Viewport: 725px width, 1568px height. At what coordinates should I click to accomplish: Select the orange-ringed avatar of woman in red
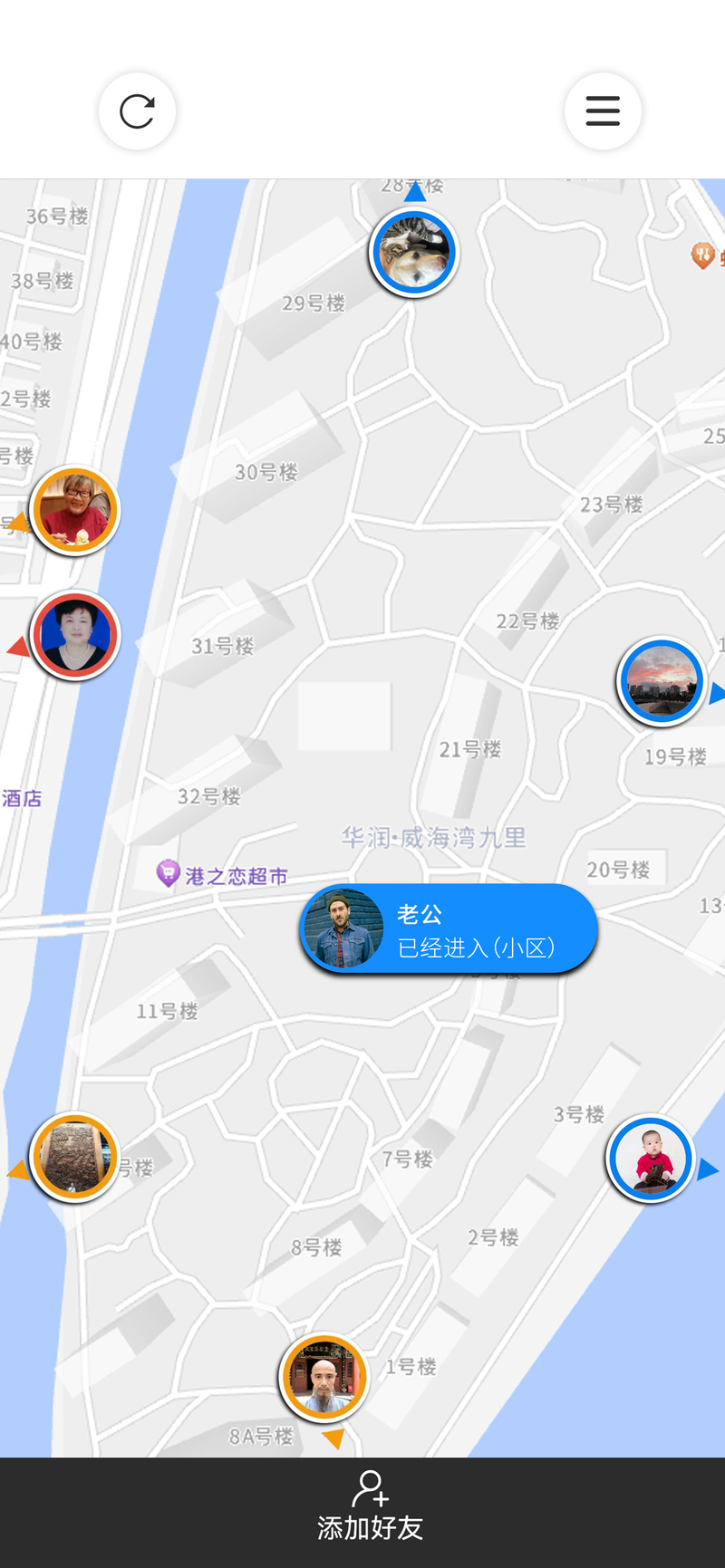pos(74,511)
